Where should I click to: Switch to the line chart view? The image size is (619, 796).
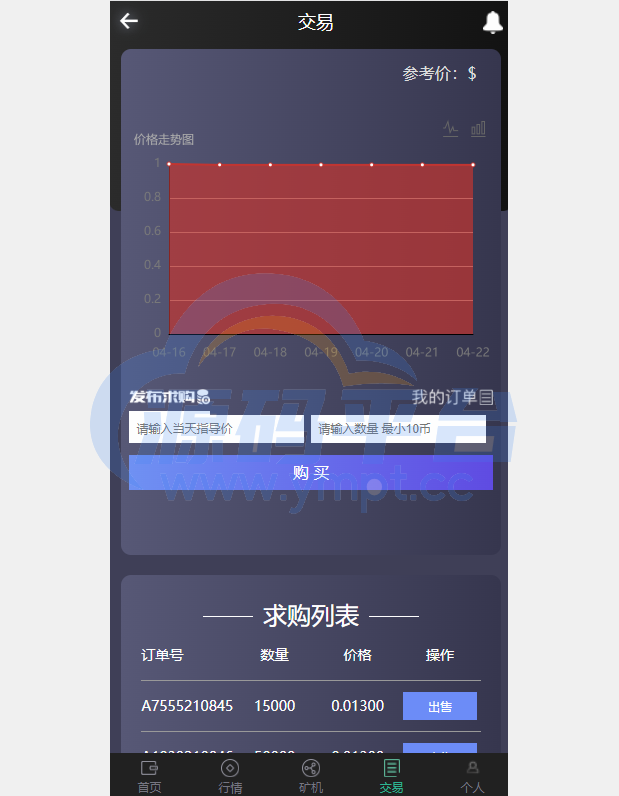pyautogui.click(x=451, y=128)
